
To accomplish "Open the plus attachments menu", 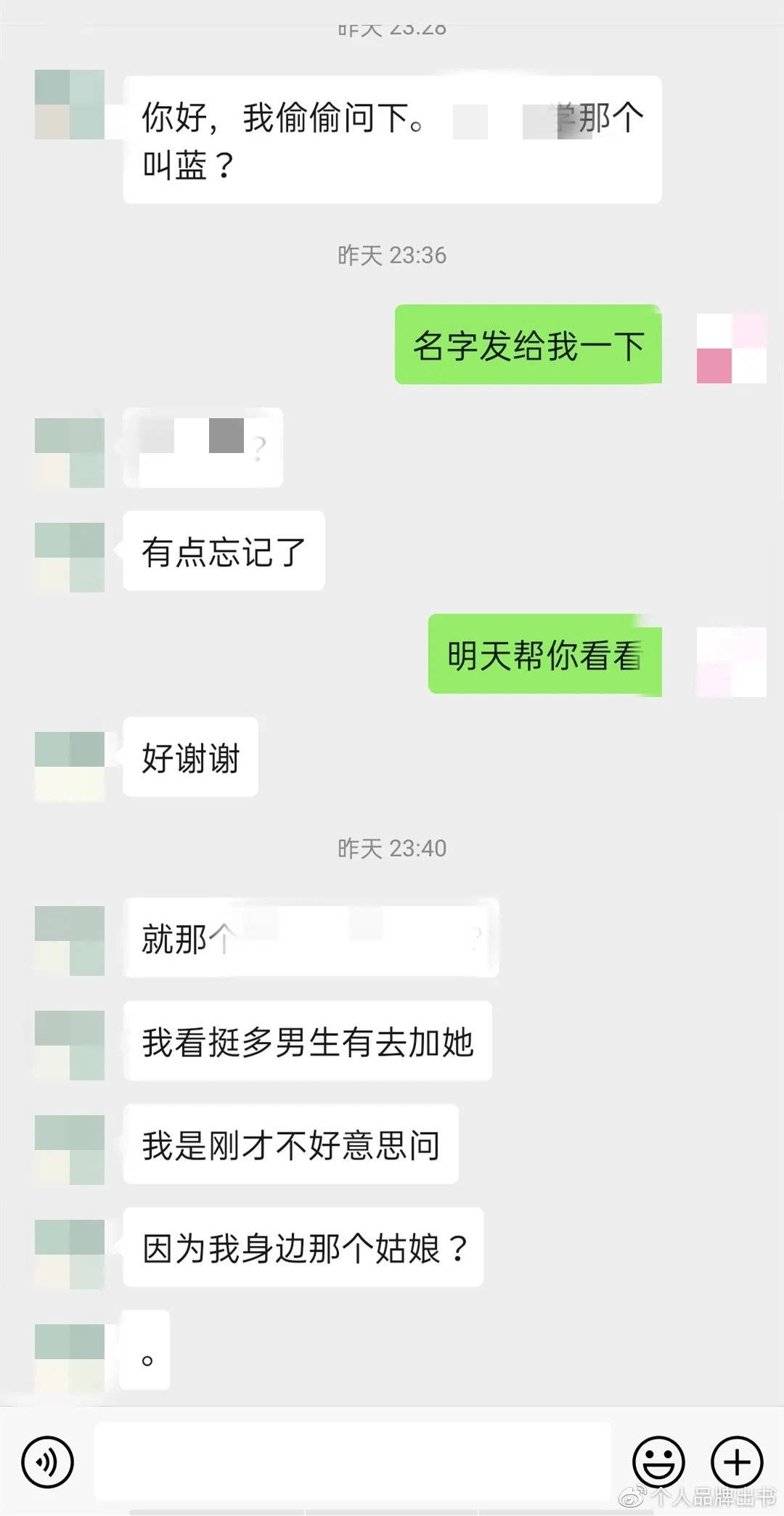I will pyautogui.click(x=736, y=1461).
